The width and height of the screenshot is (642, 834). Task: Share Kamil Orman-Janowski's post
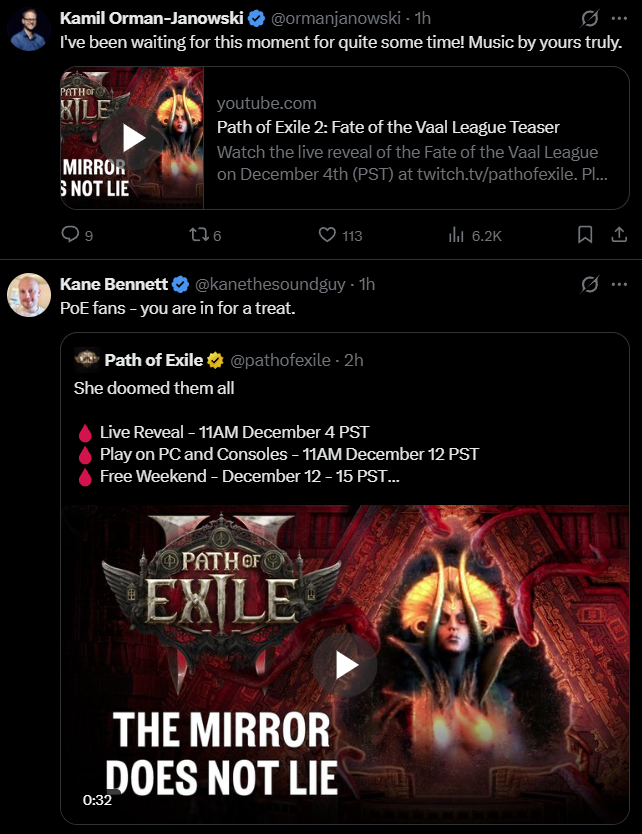point(619,235)
